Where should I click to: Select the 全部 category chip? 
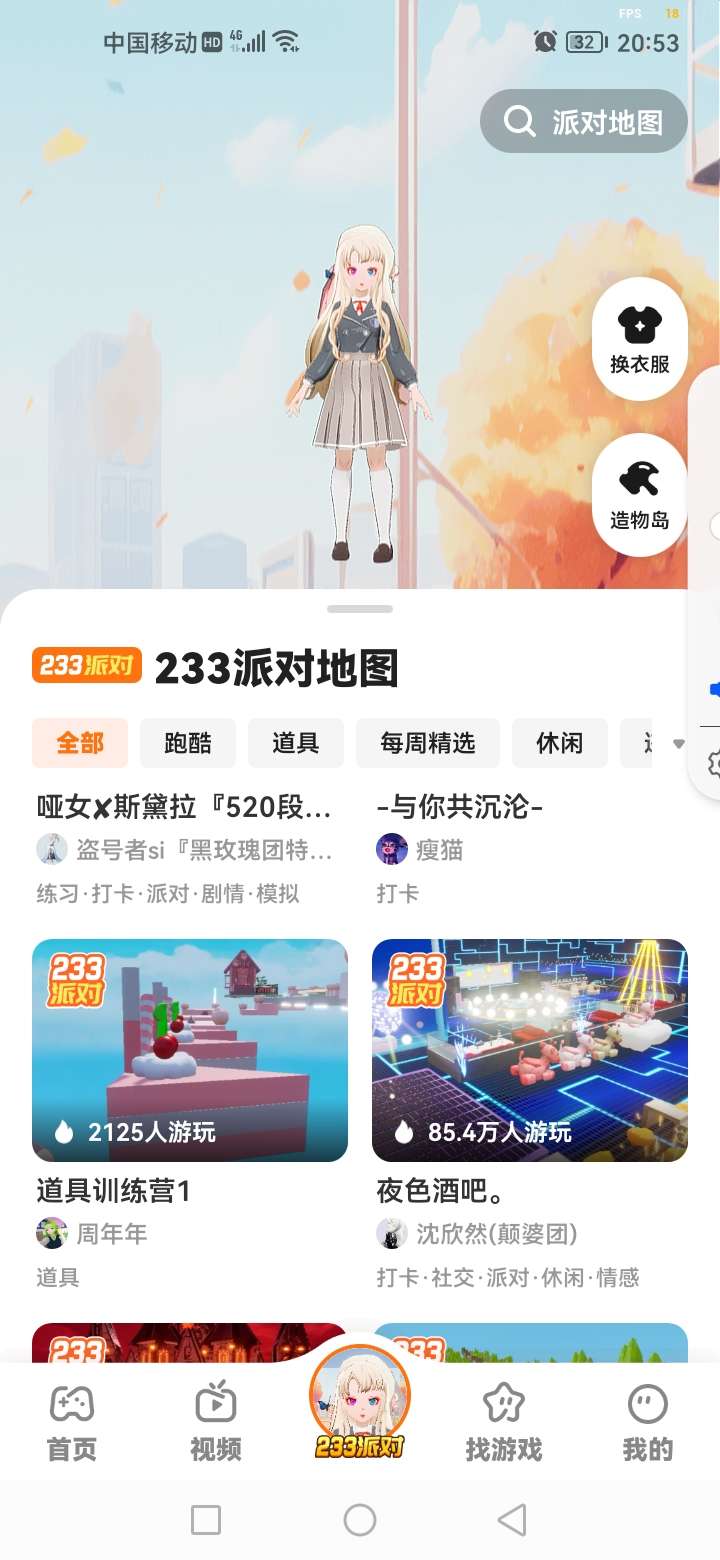(80, 743)
